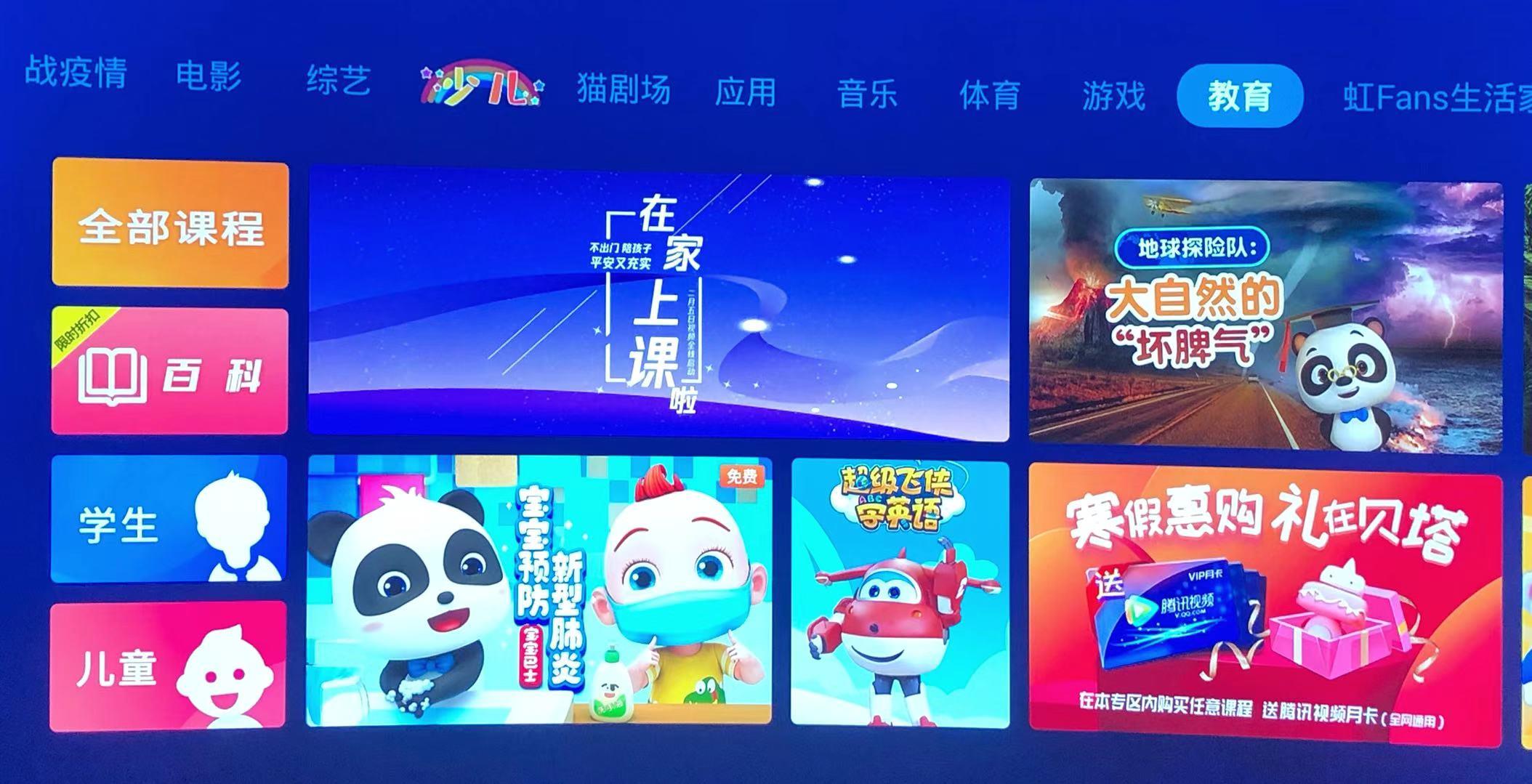Open 超级飞侠学英语 course
Viewport: 1532px width, 784px height.
point(900,593)
